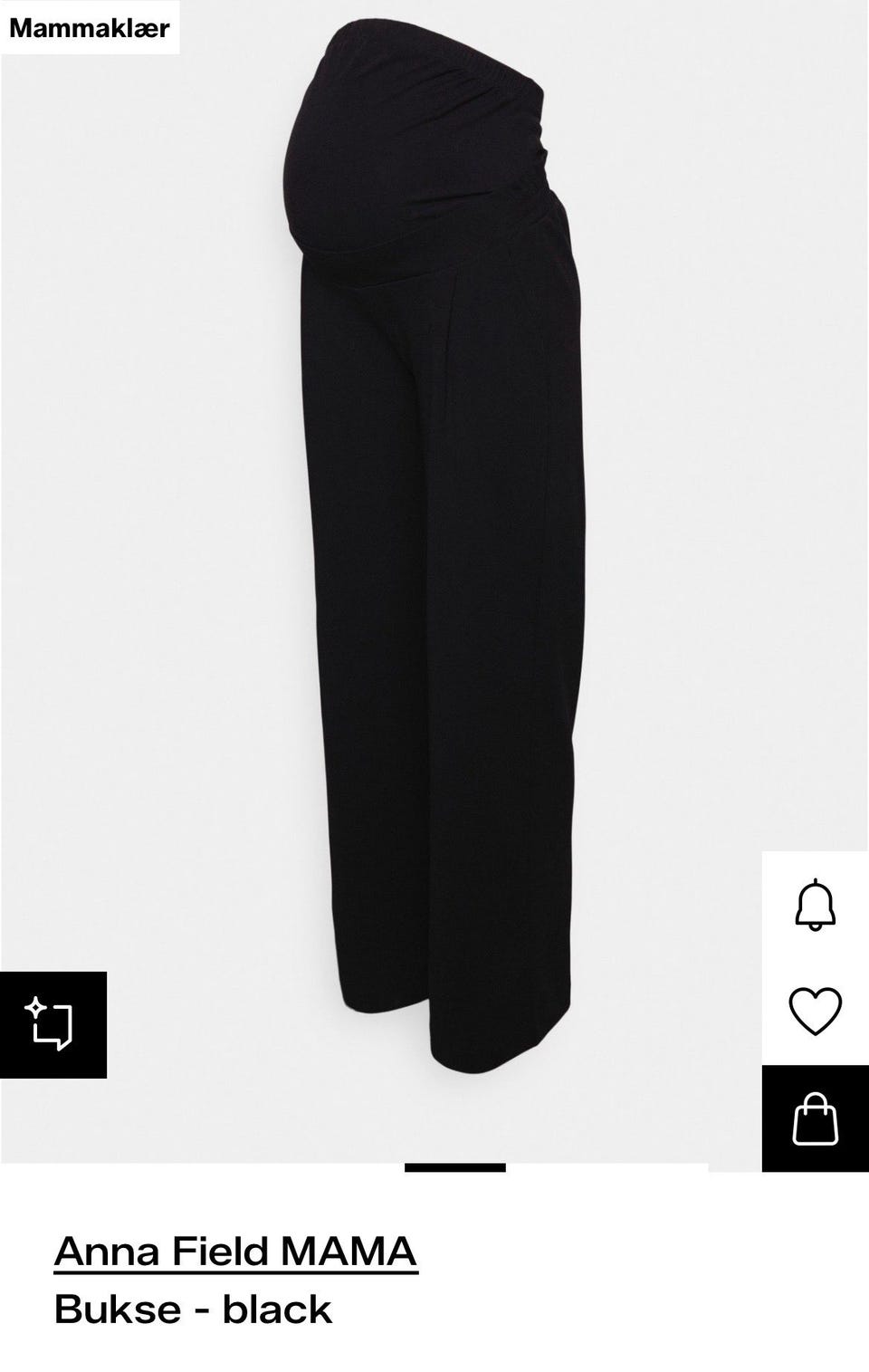
Task: Add the trousers to wishlist with heart
Action: click(815, 1011)
